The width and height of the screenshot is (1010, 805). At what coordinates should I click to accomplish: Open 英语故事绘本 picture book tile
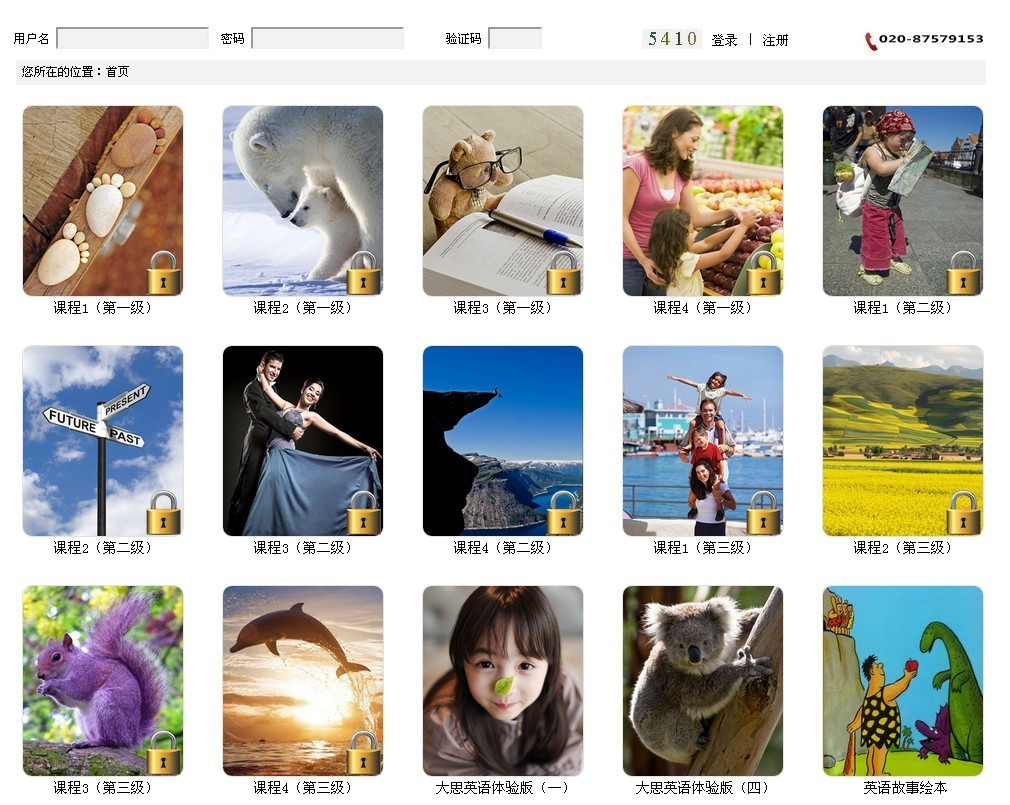point(903,681)
